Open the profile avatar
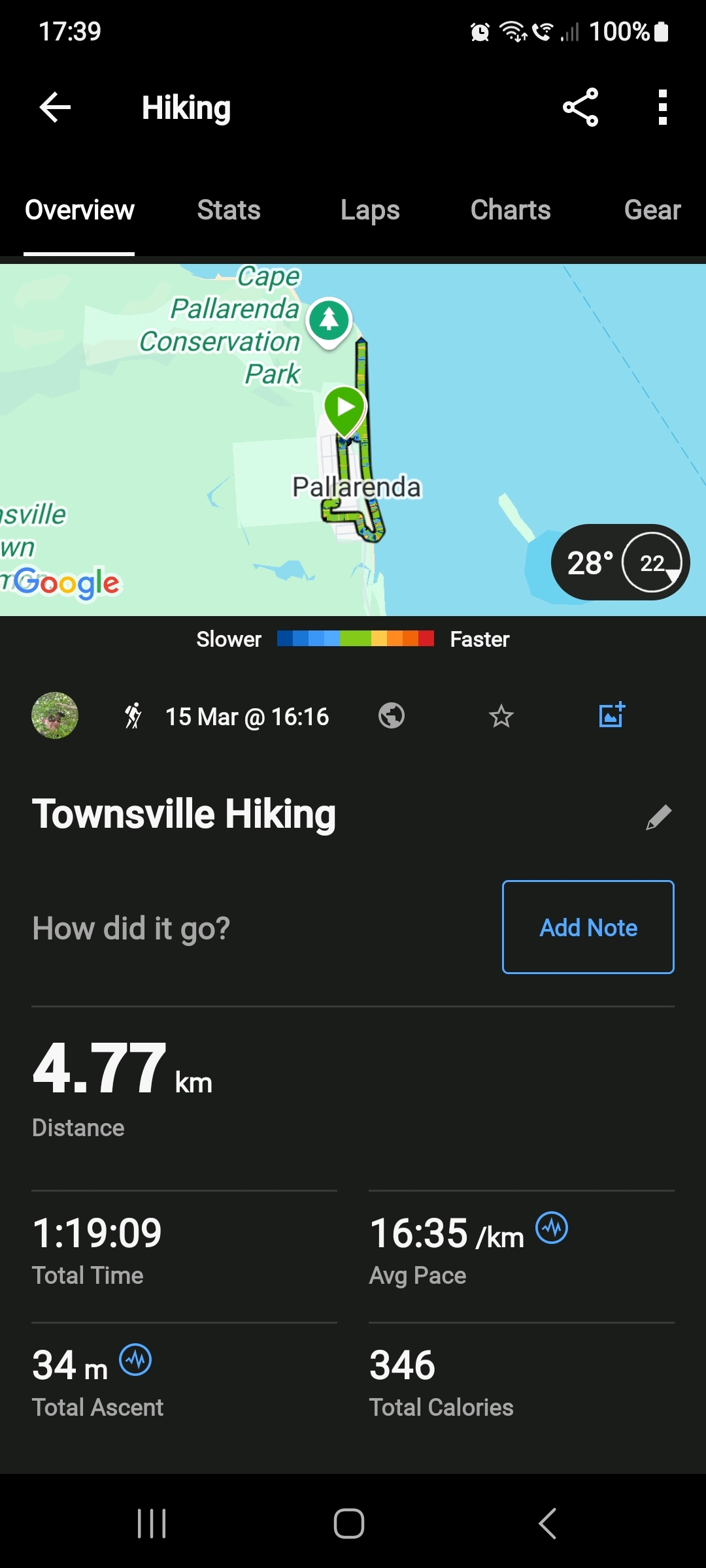This screenshot has height=1568, width=706. [x=55, y=716]
